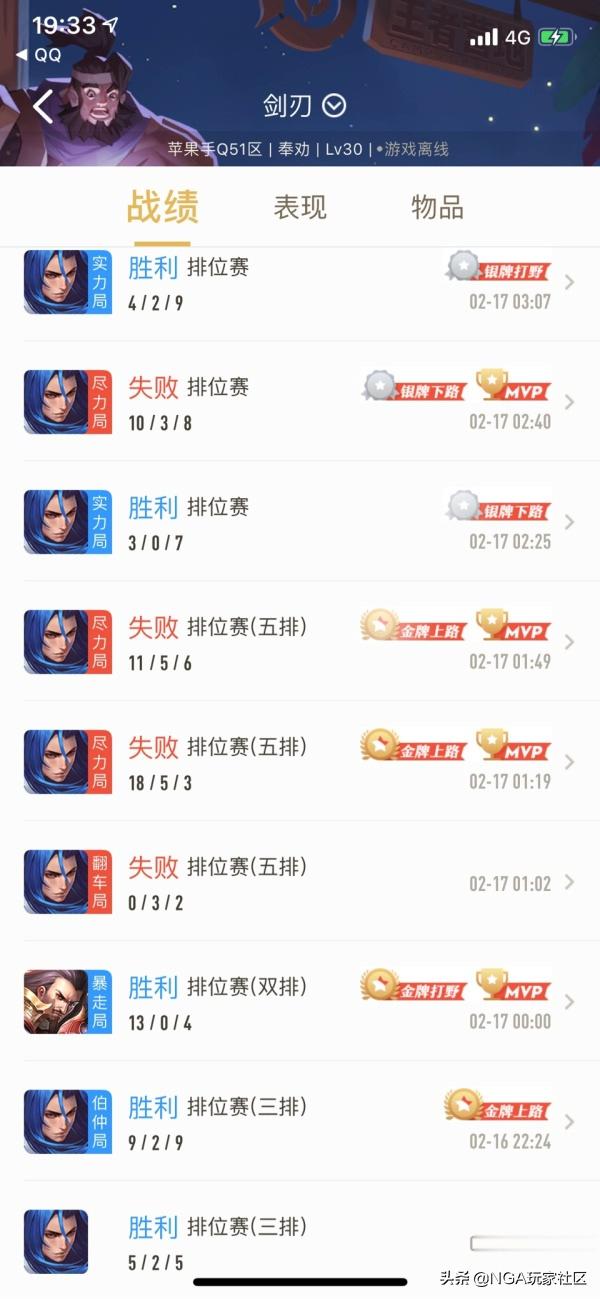Open the 13/0/4 双排 victory match
The height and width of the screenshot is (1299, 600).
coord(300,1001)
